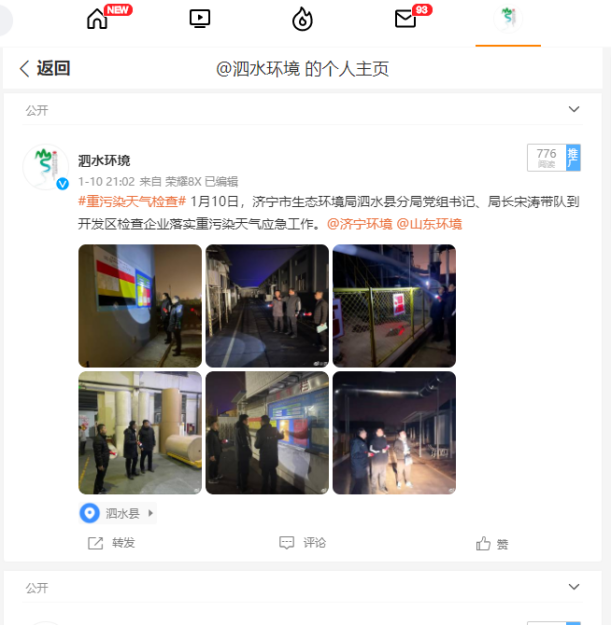The height and width of the screenshot is (625, 611).
Task: View the photo with large paper rolls
Action: [140, 432]
